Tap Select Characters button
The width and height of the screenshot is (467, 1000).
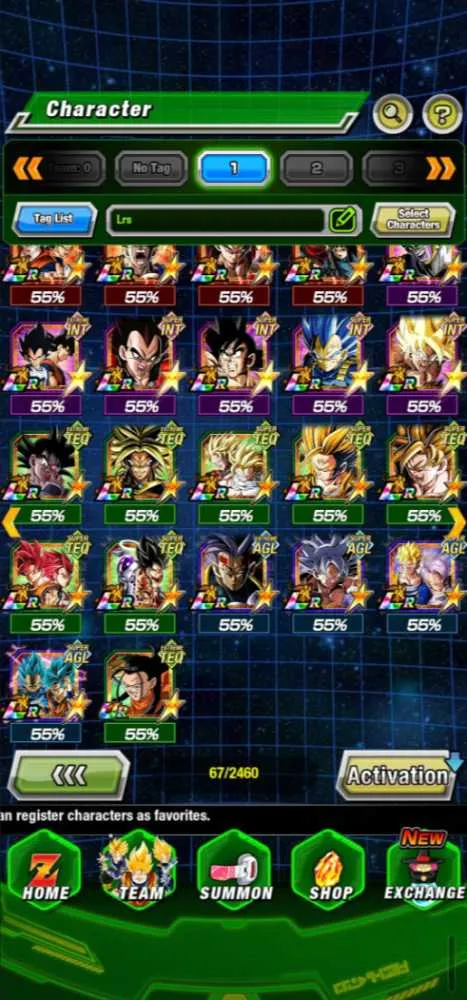click(413, 219)
